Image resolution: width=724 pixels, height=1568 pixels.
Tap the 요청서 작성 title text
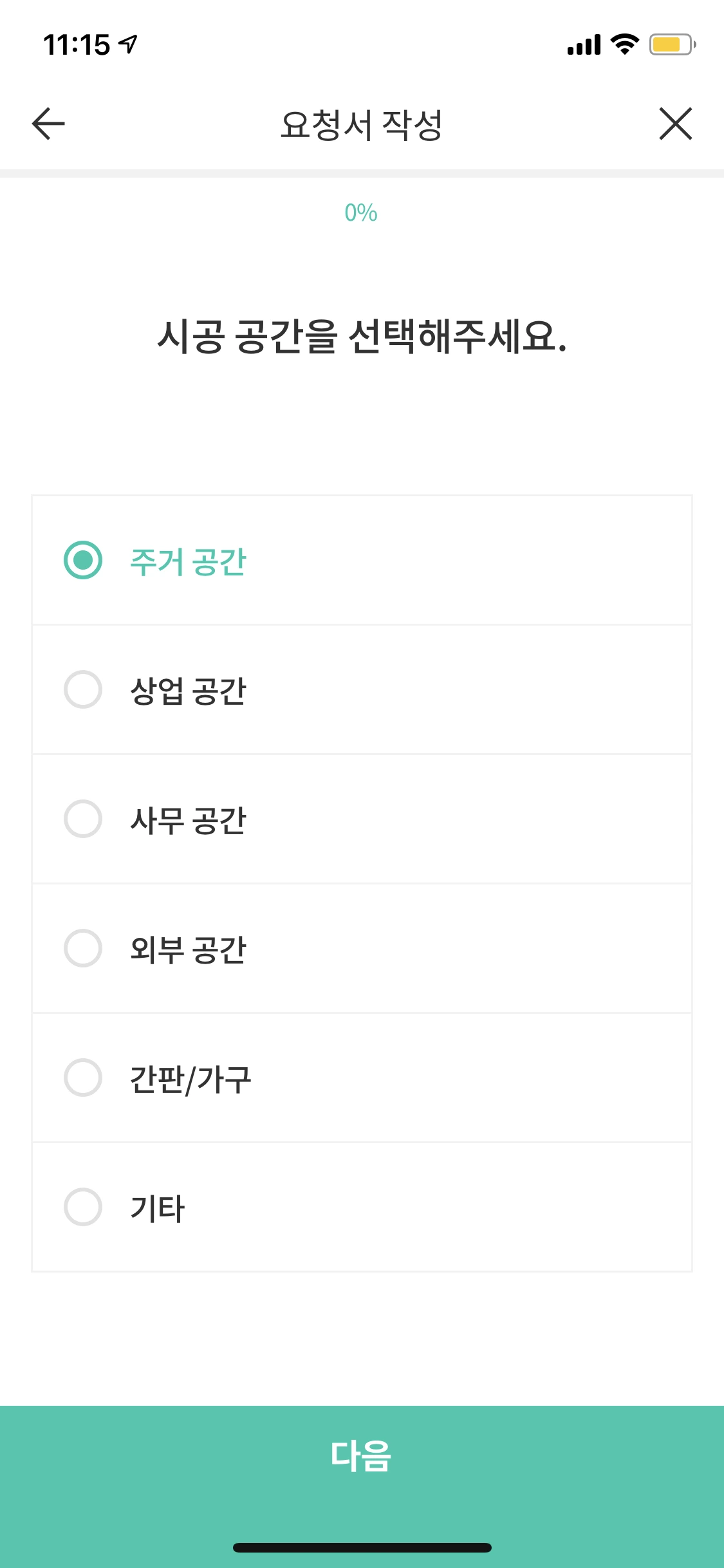[362, 124]
